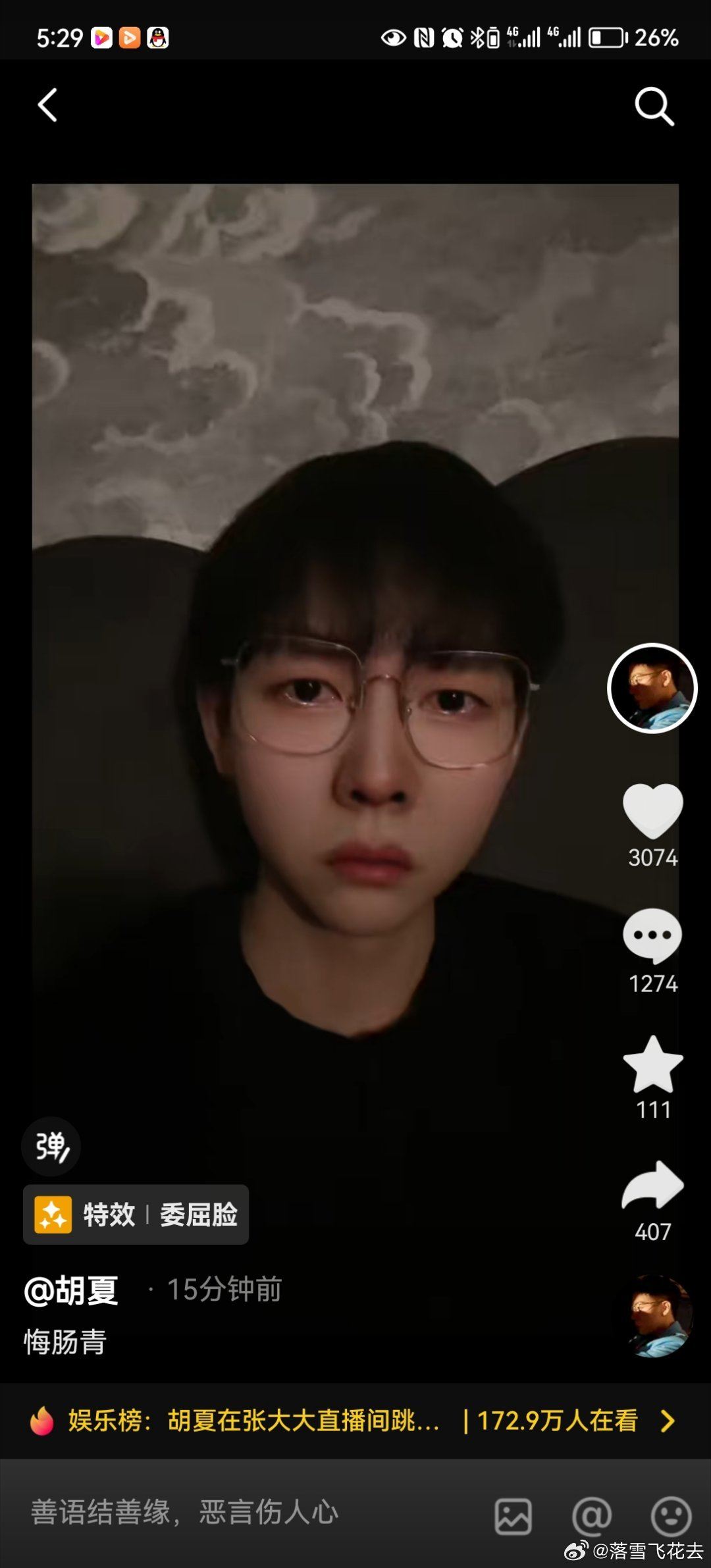711x1568 pixels.
Task: Go back using the top-left arrow
Action: (47, 105)
